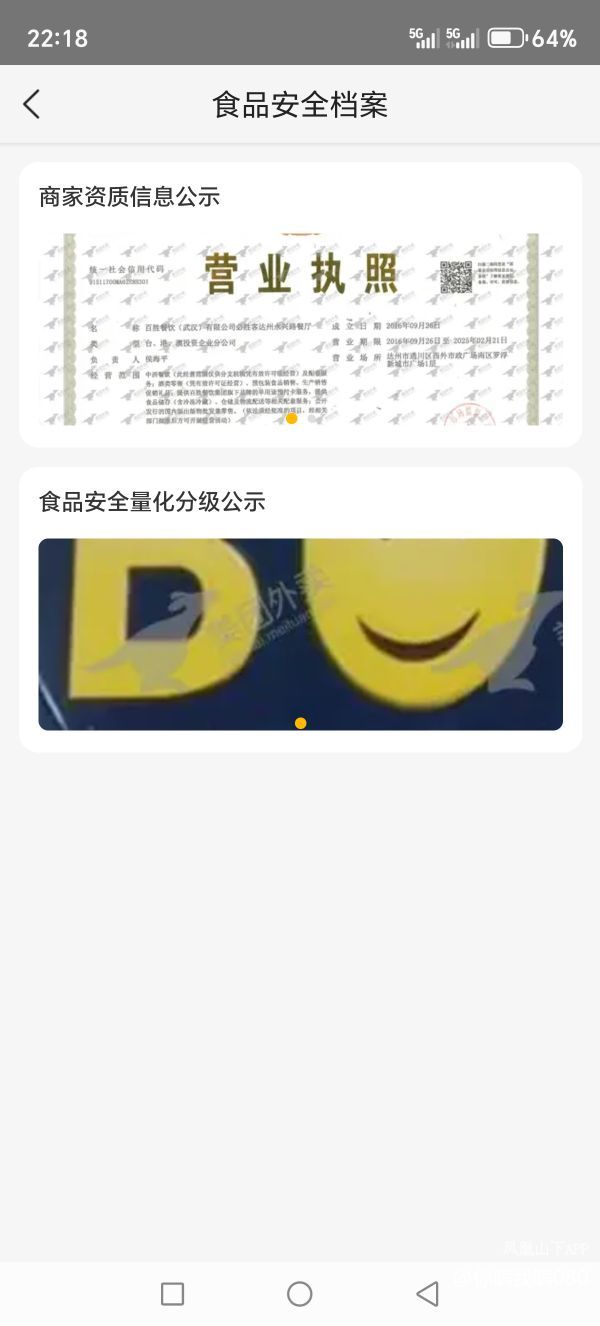View the 食品安全量化分级公示 rating image

click(x=300, y=634)
